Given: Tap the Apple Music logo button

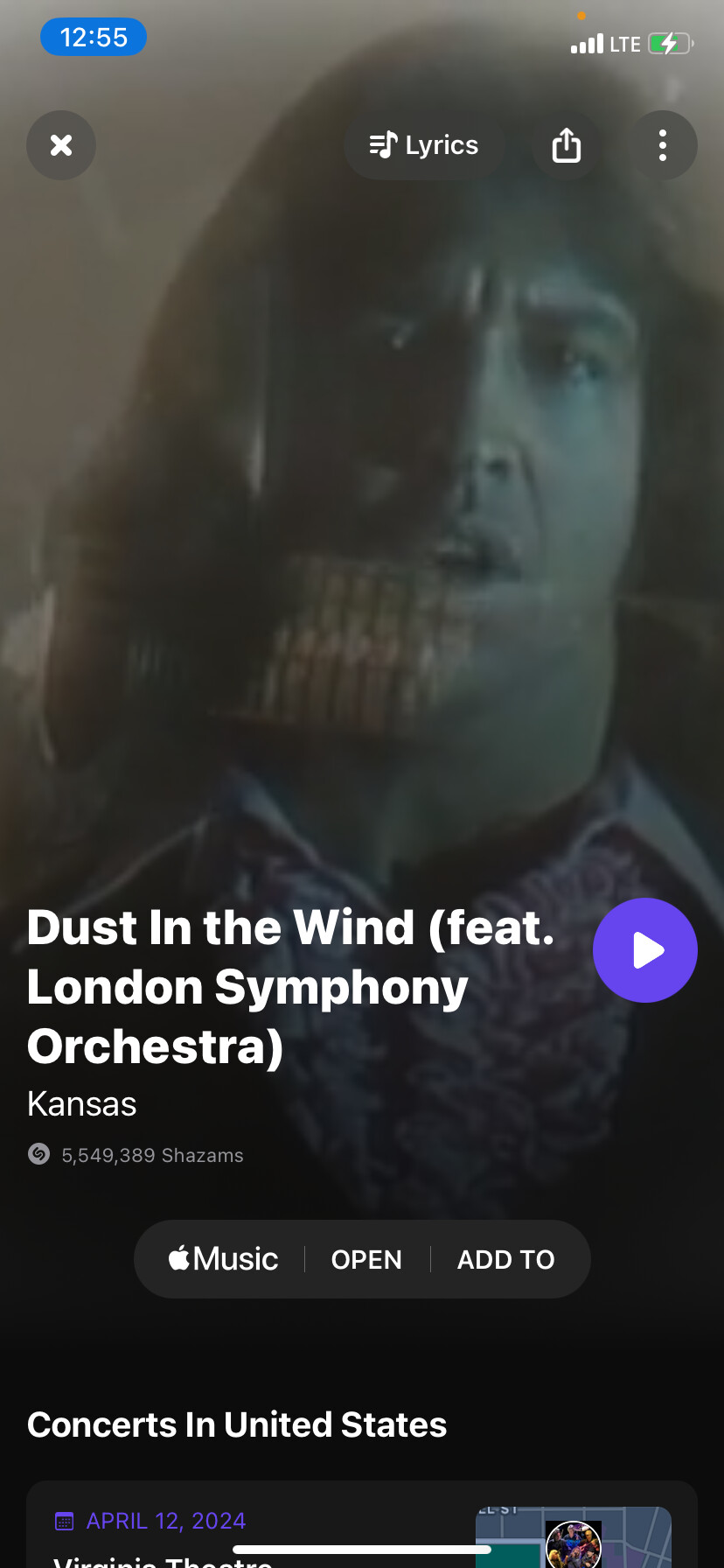Looking at the screenshot, I should (224, 1260).
